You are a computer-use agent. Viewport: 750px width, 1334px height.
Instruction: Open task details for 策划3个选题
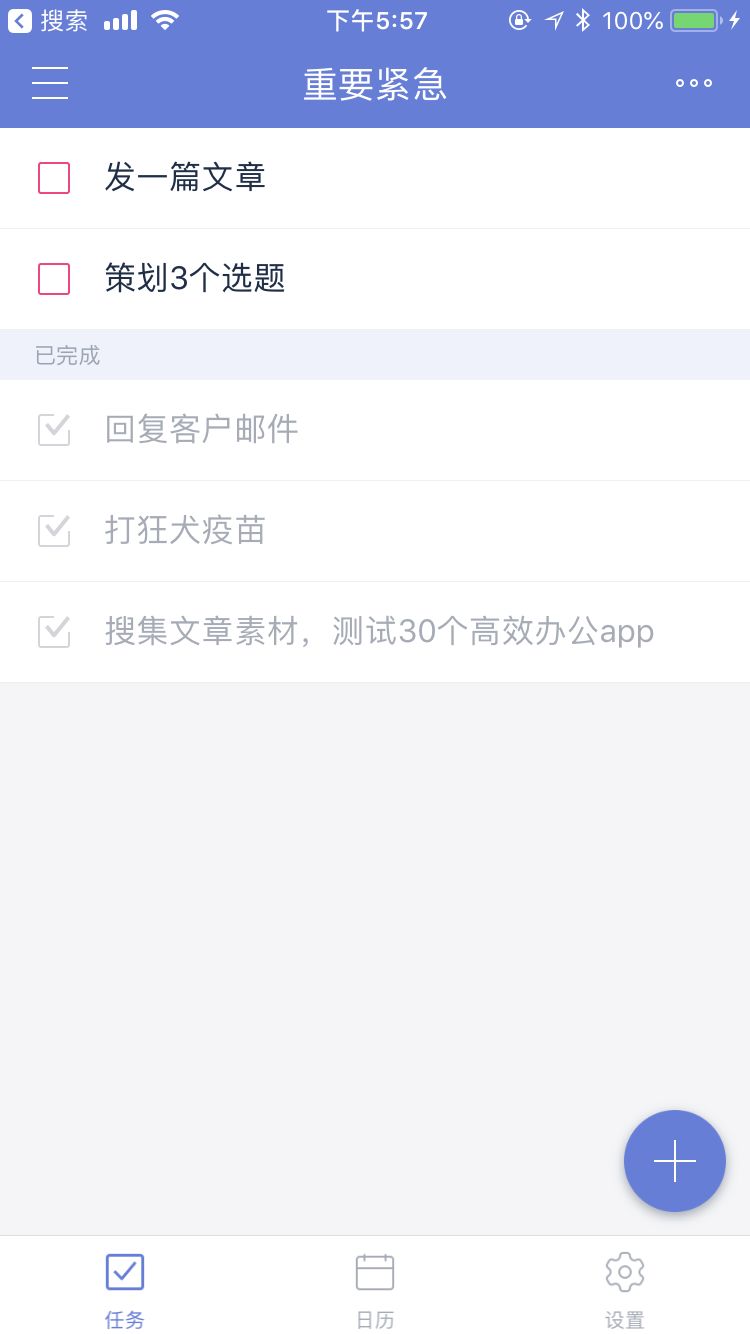click(x=195, y=279)
